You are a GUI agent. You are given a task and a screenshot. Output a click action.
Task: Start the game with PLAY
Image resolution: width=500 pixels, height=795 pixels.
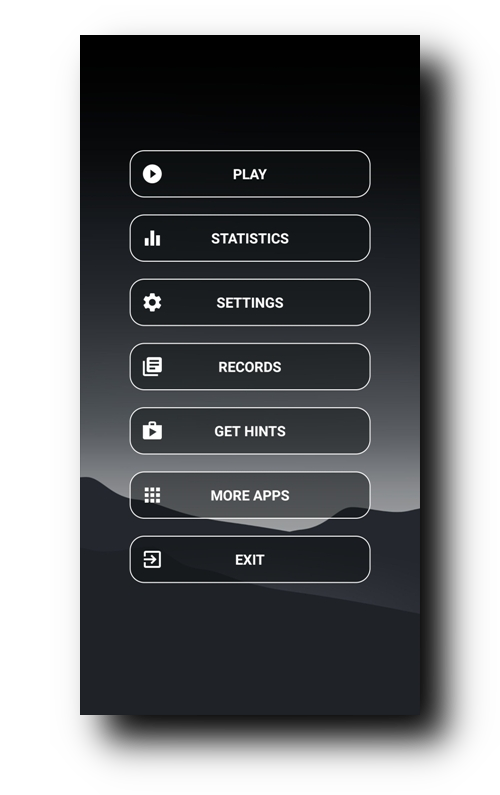point(249,174)
